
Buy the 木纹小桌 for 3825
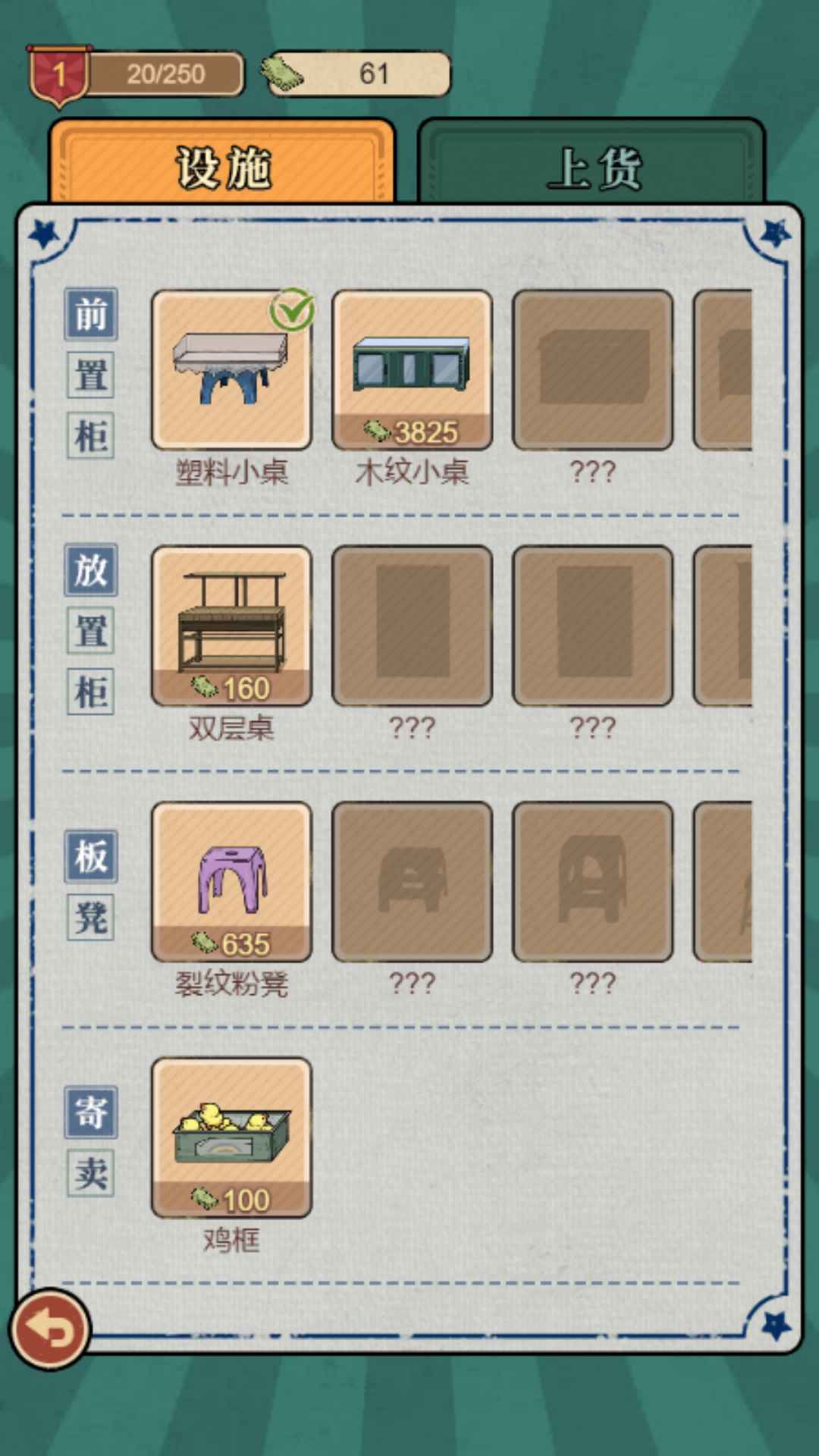412,370
